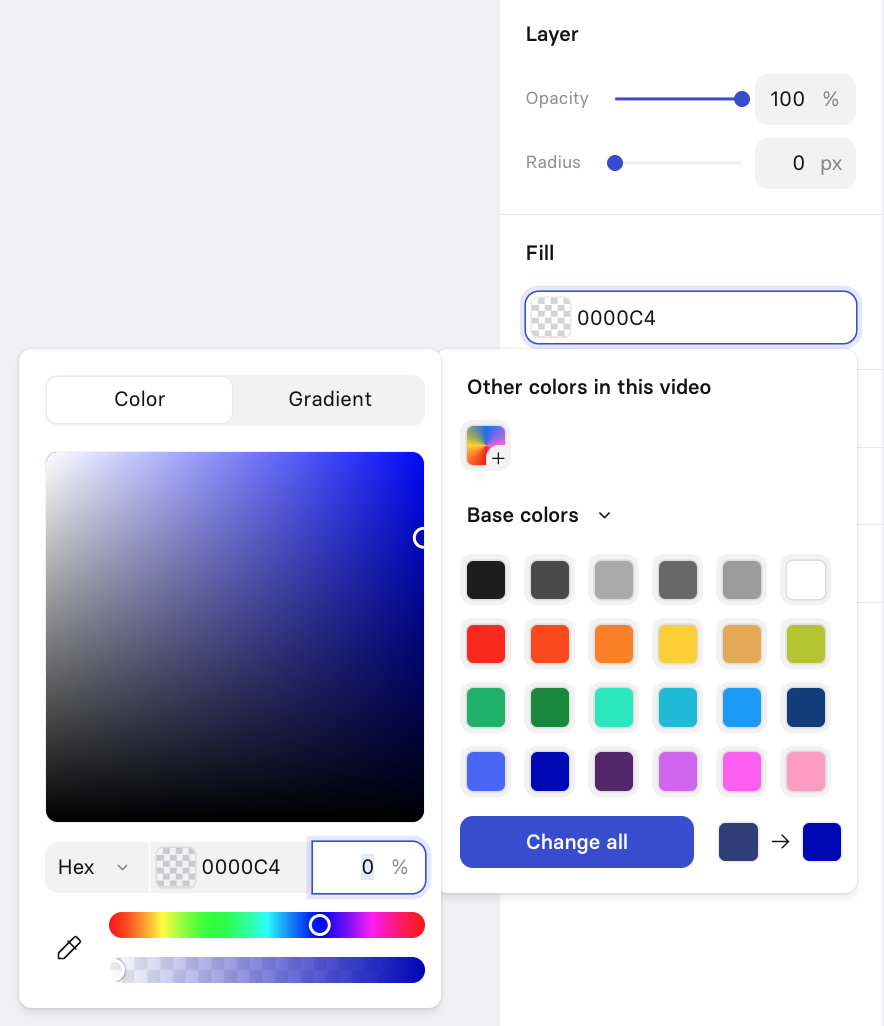Pick the red base color swatch
This screenshot has width=884, height=1026.
(486, 644)
